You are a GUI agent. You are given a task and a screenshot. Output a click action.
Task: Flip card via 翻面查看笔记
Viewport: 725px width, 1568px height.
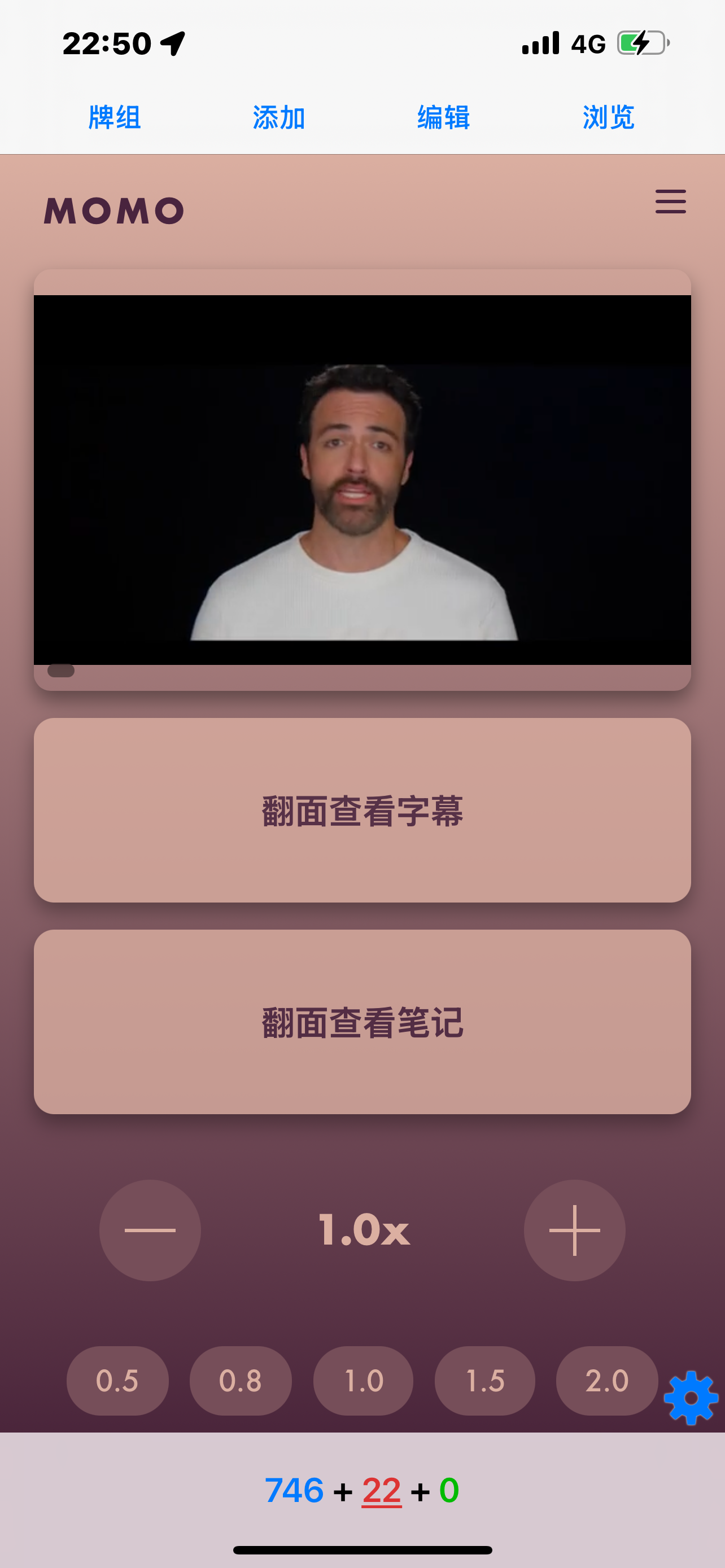click(362, 1022)
